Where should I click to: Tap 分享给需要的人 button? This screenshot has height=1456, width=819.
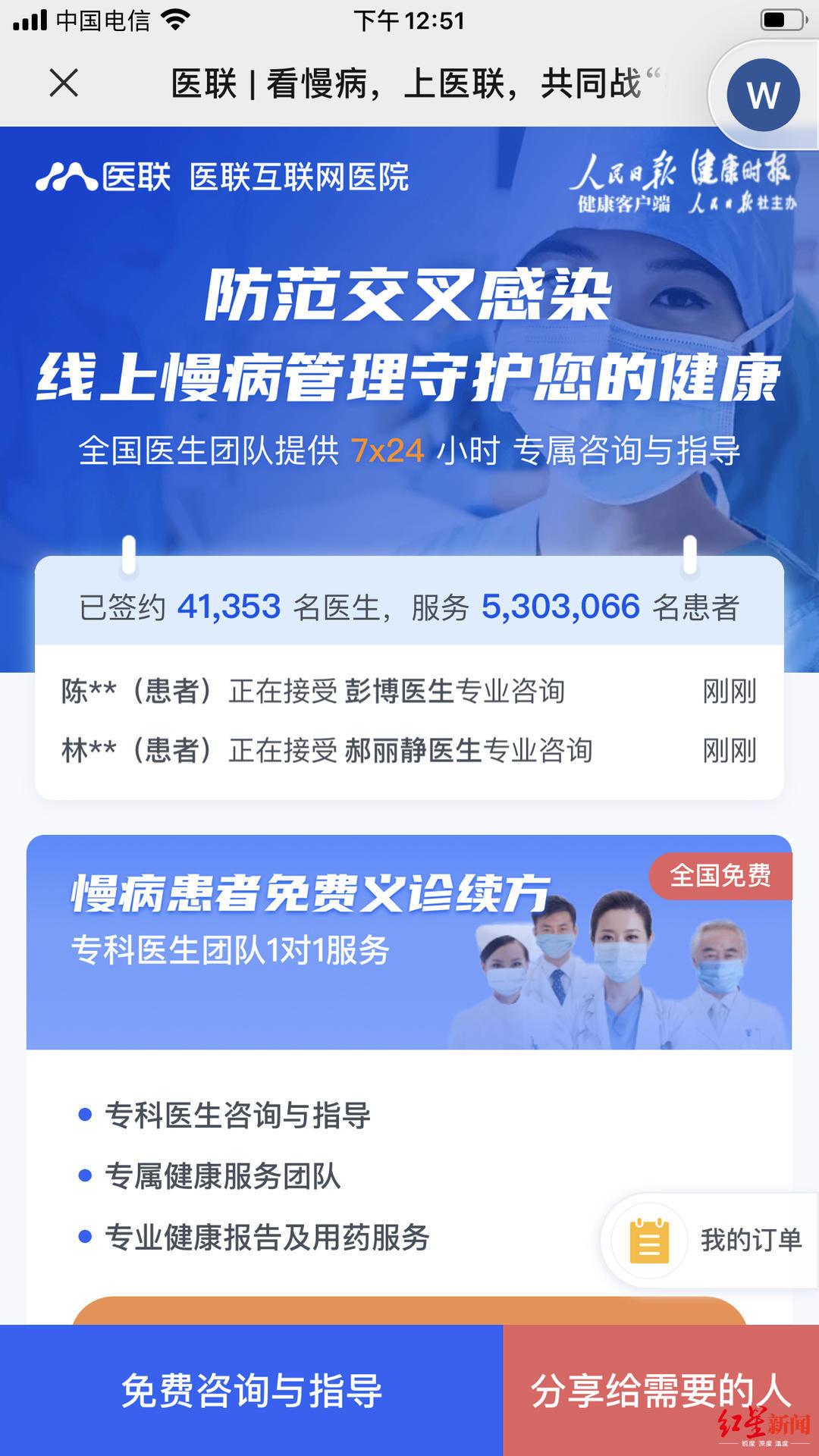point(661,1390)
